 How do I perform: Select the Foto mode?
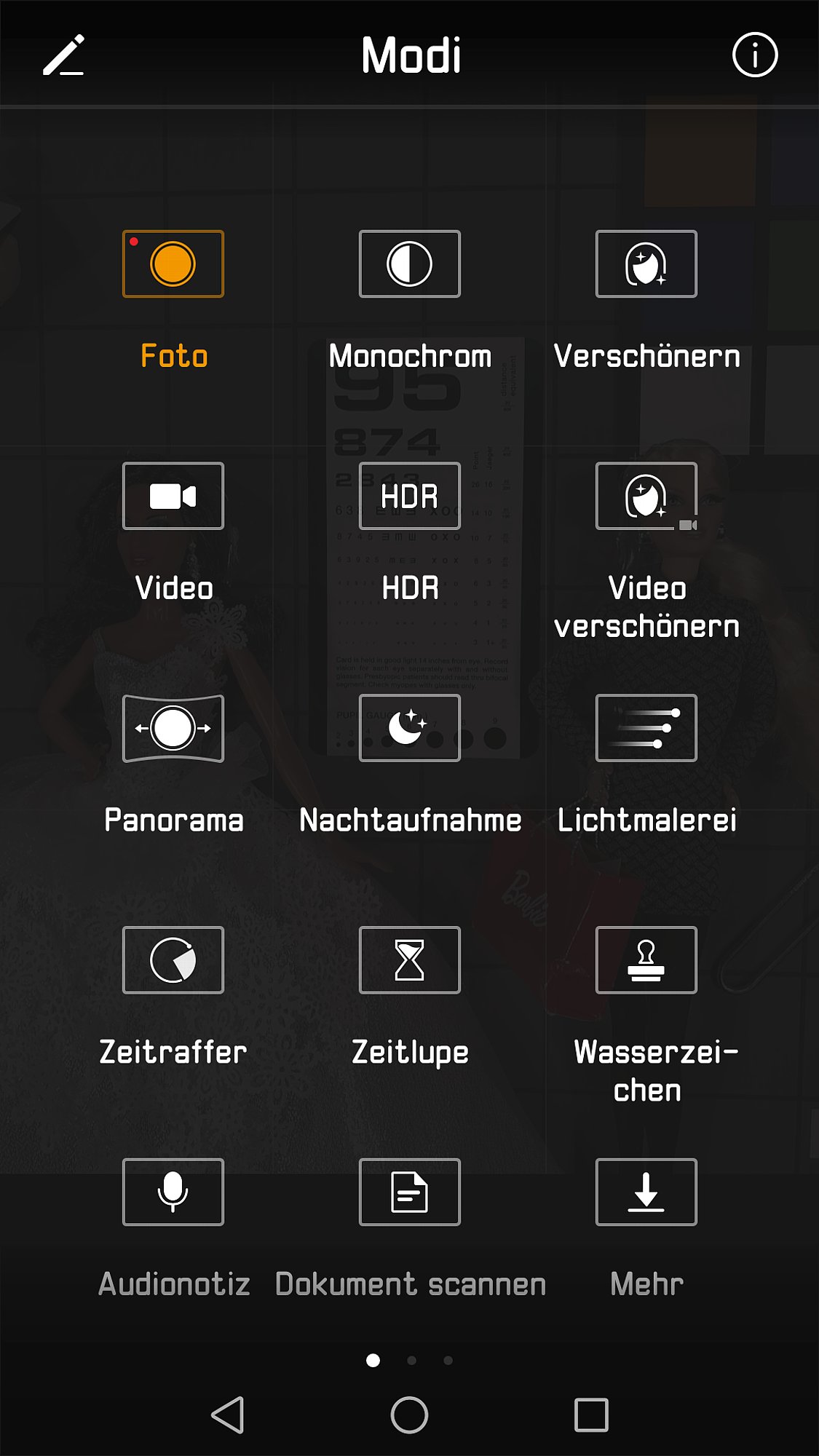pyautogui.click(x=173, y=264)
